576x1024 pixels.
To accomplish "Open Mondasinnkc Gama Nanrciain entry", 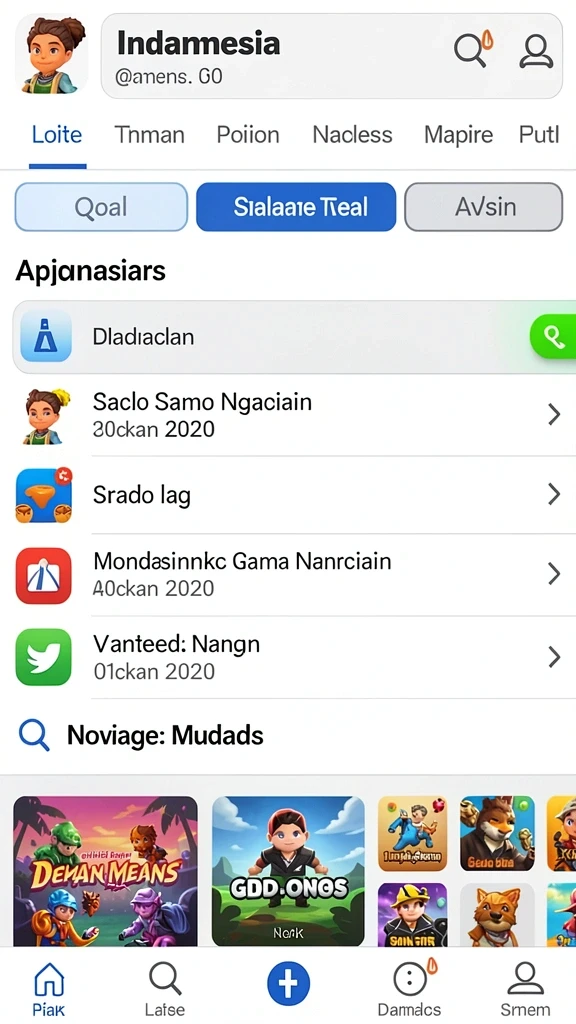I will (288, 574).
